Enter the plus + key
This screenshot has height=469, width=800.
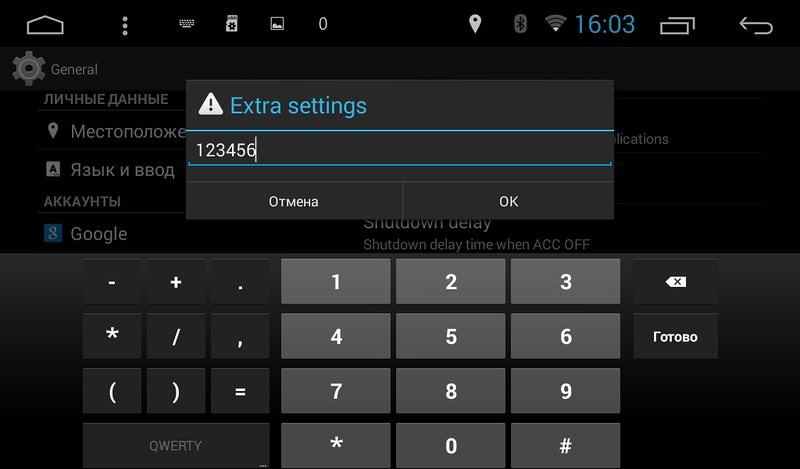(x=176, y=282)
